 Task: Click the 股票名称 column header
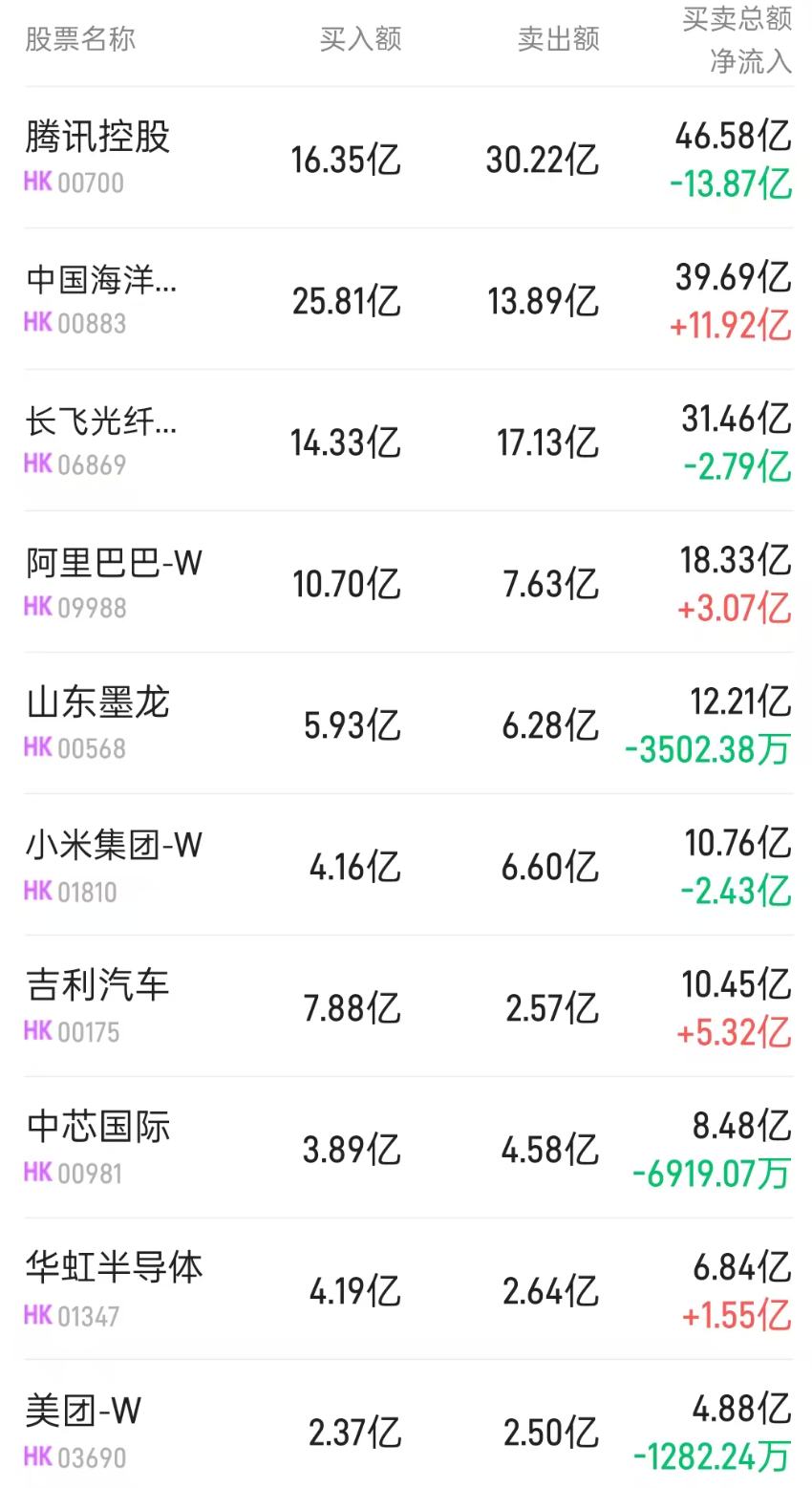point(79,39)
